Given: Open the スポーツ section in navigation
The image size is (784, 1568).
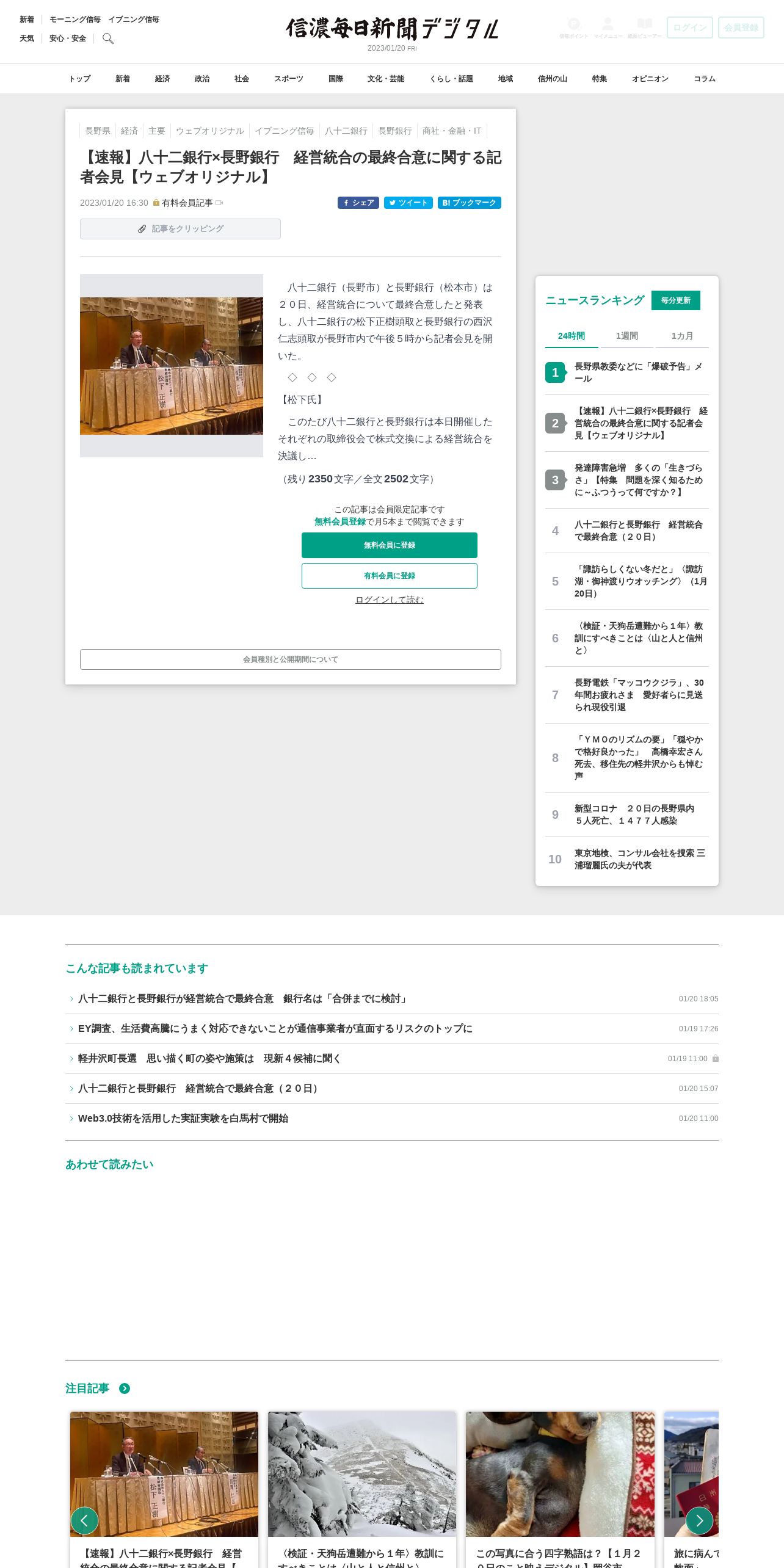Looking at the screenshot, I should (289, 79).
